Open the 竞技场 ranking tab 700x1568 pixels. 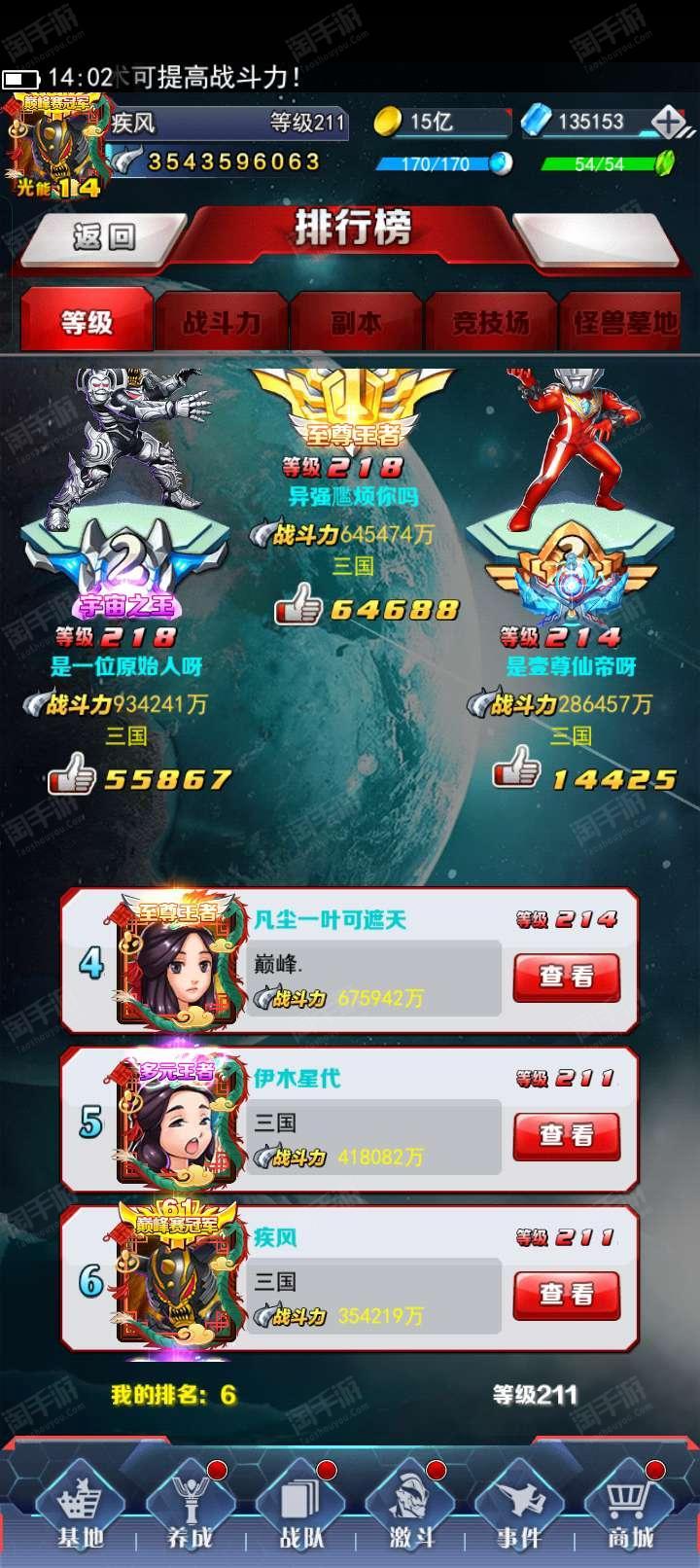tap(491, 321)
